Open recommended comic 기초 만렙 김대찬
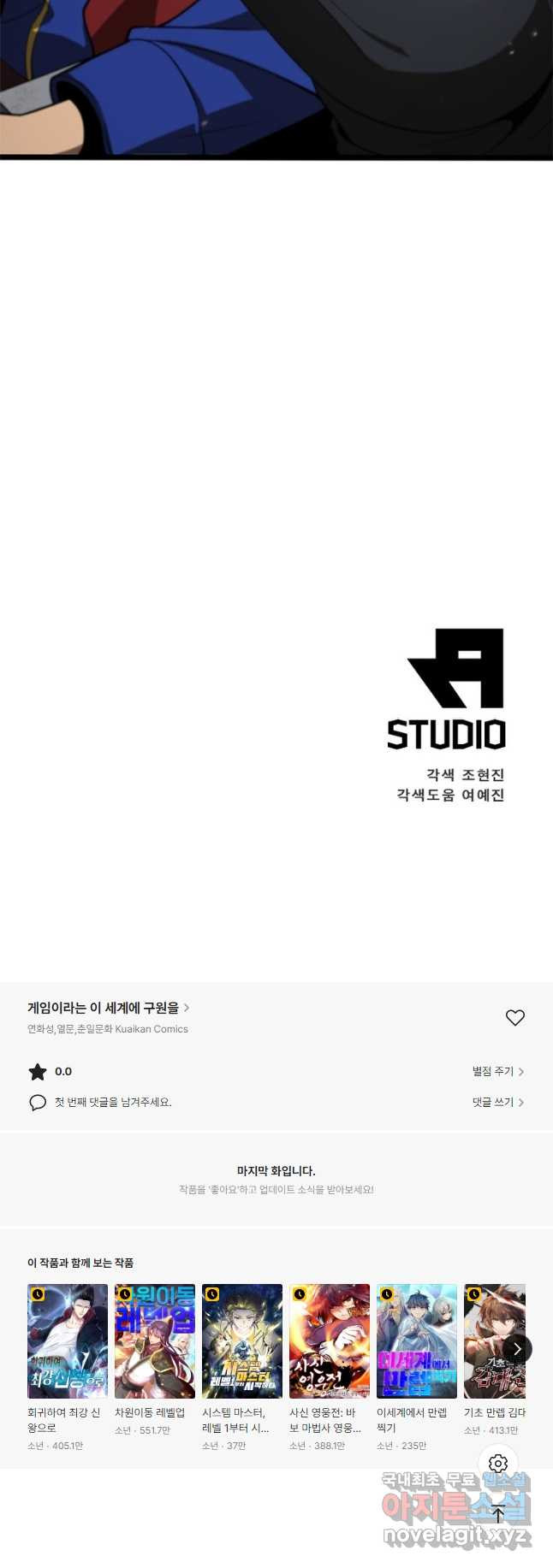The image size is (553, 1568). pyautogui.click(x=493, y=1340)
